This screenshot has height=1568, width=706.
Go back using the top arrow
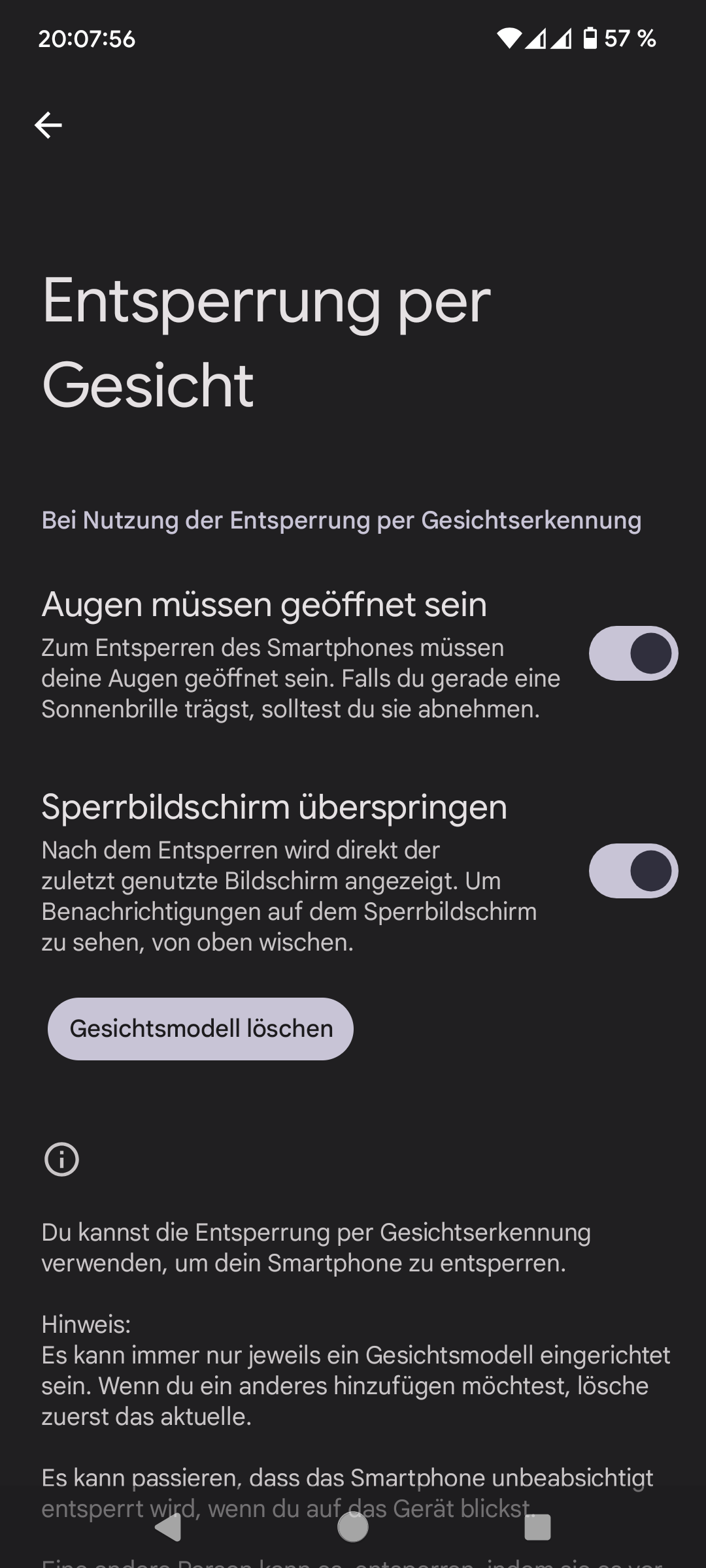click(x=48, y=125)
